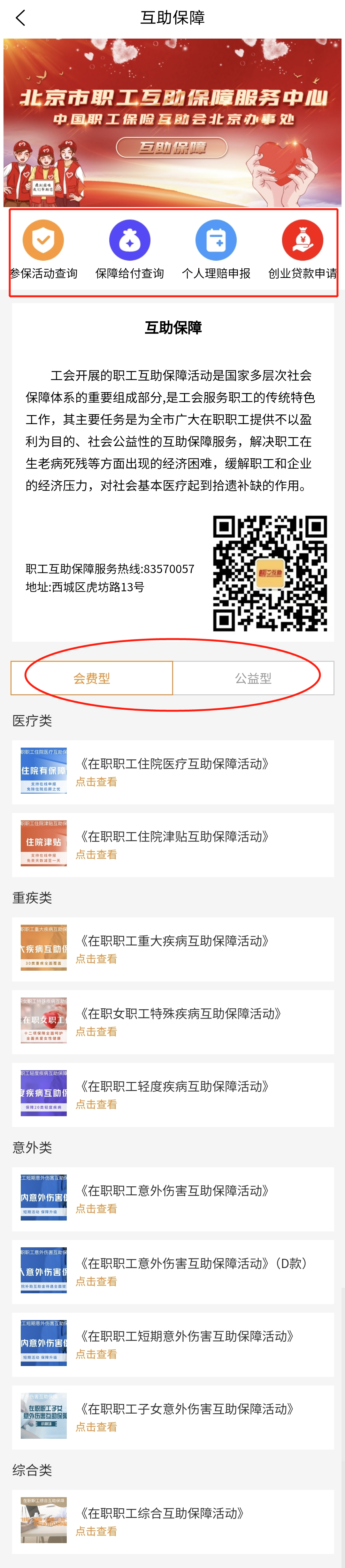This screenshot has height=1568, width=345.
Task: Open 参保活动查询
Action: click(x=43, y=250)
